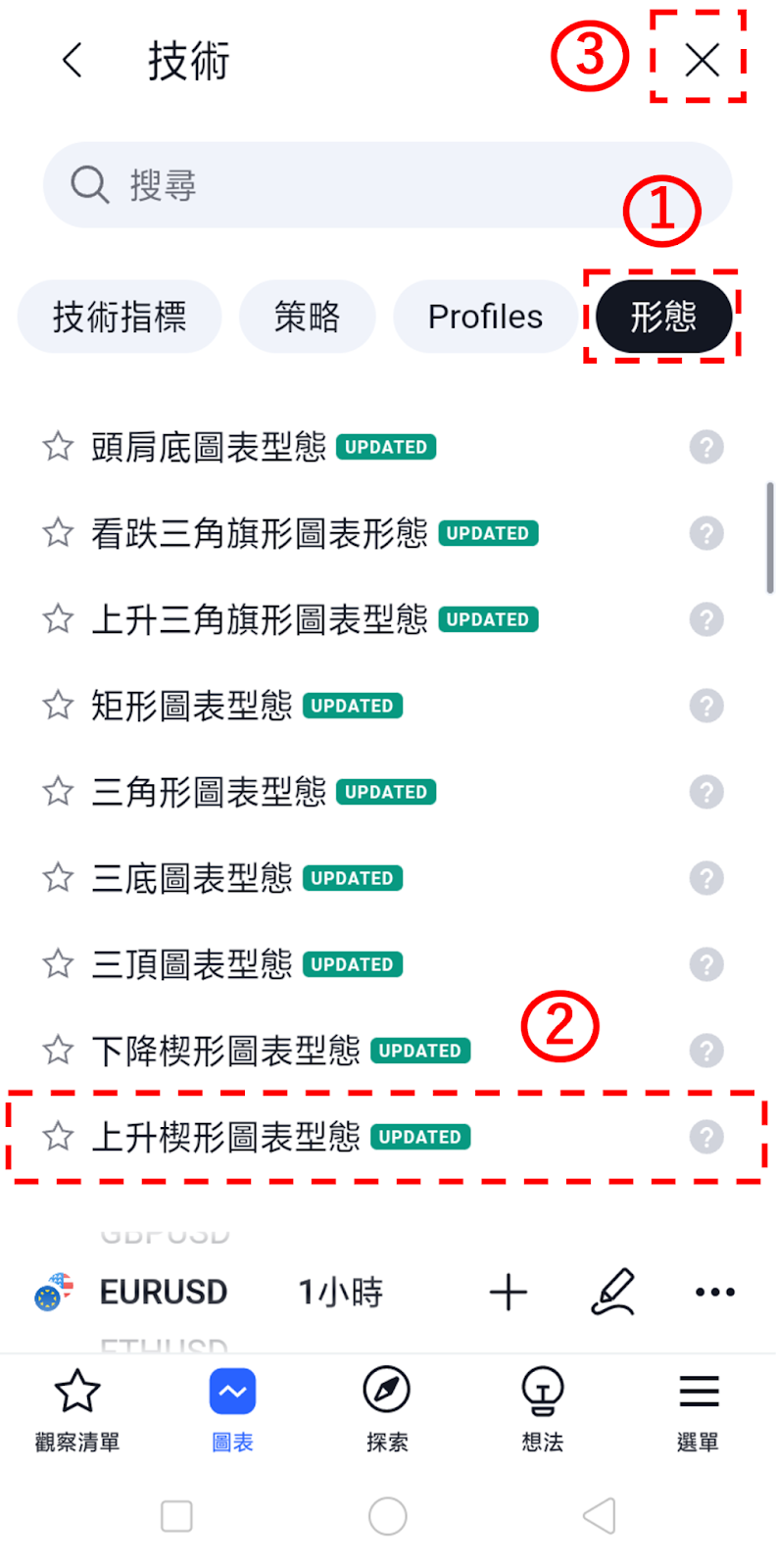The image size is (776, 1568).
Task: Open the drawing pen tool
Action: pyautogui.click(x=613, y=1292)
